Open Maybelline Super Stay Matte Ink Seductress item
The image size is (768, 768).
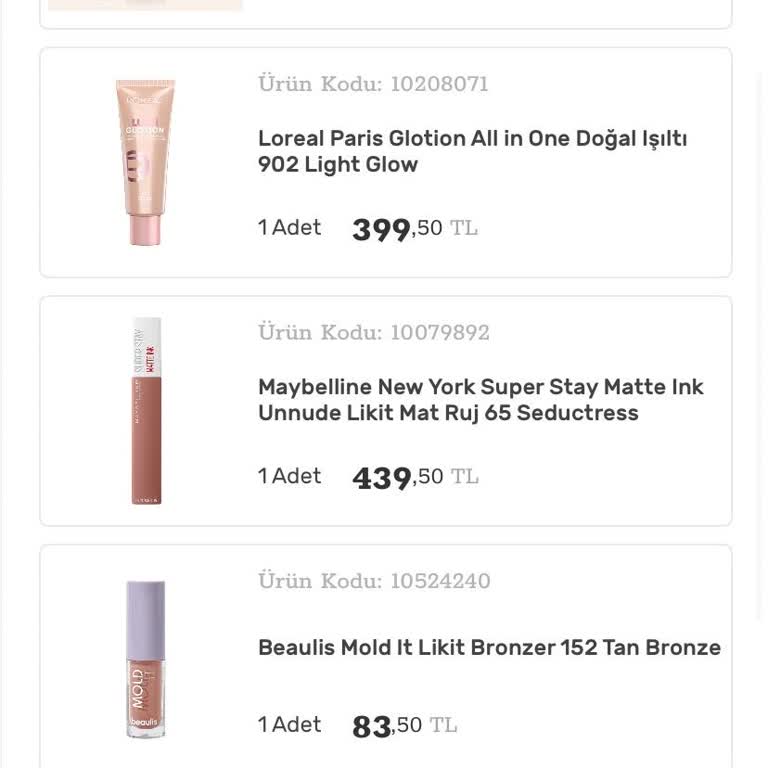[x=480, y=400]
